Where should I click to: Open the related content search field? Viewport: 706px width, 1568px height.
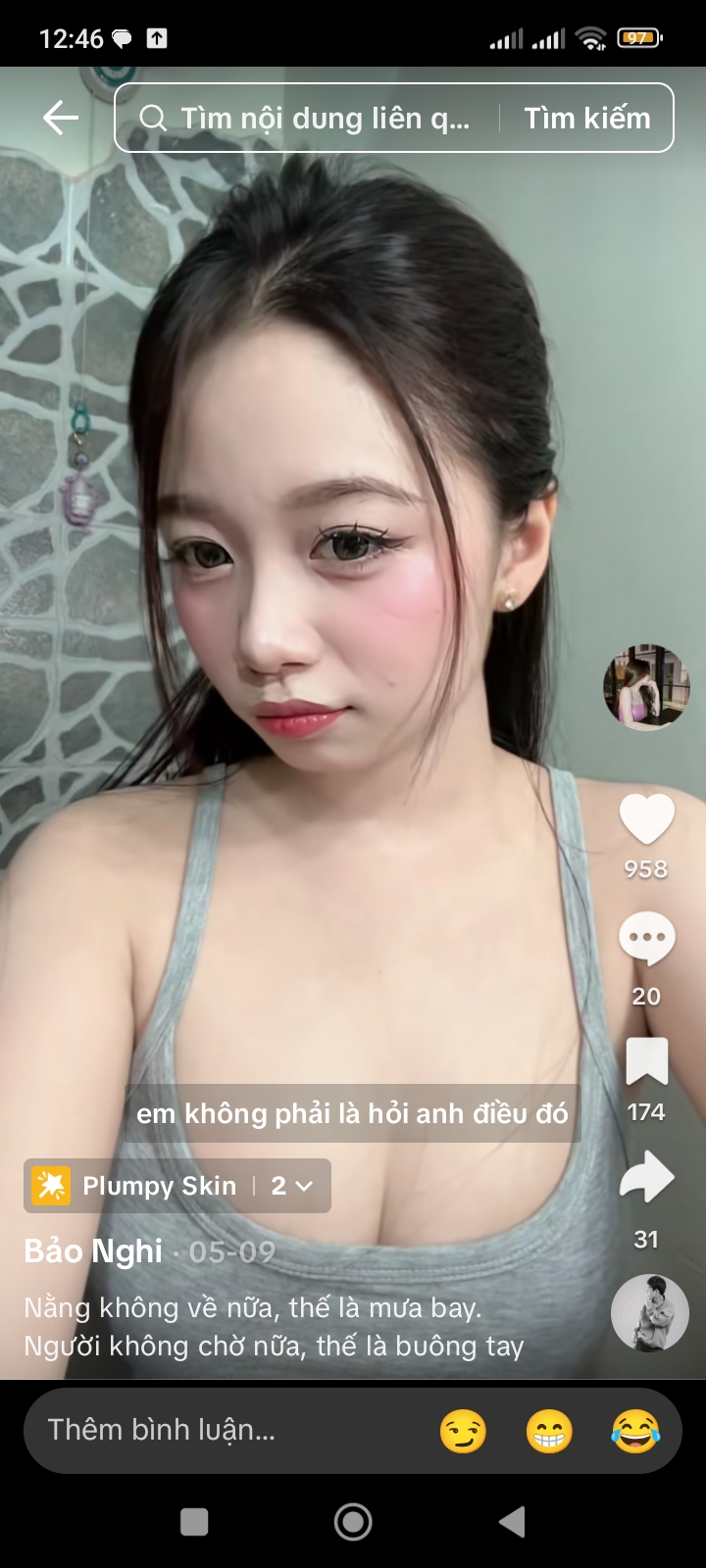[314, 119]
